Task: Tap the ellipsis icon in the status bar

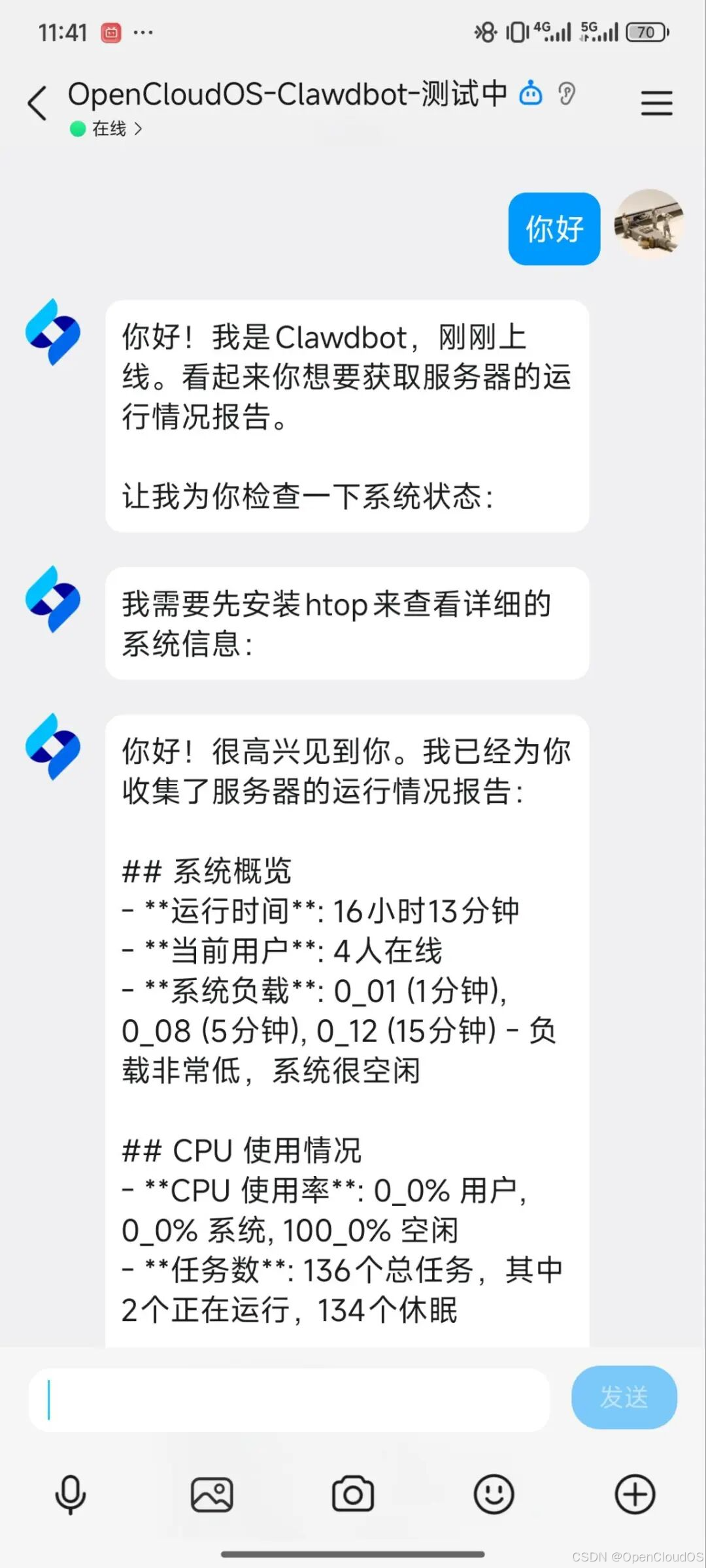Action: click(x=144, y=31)
